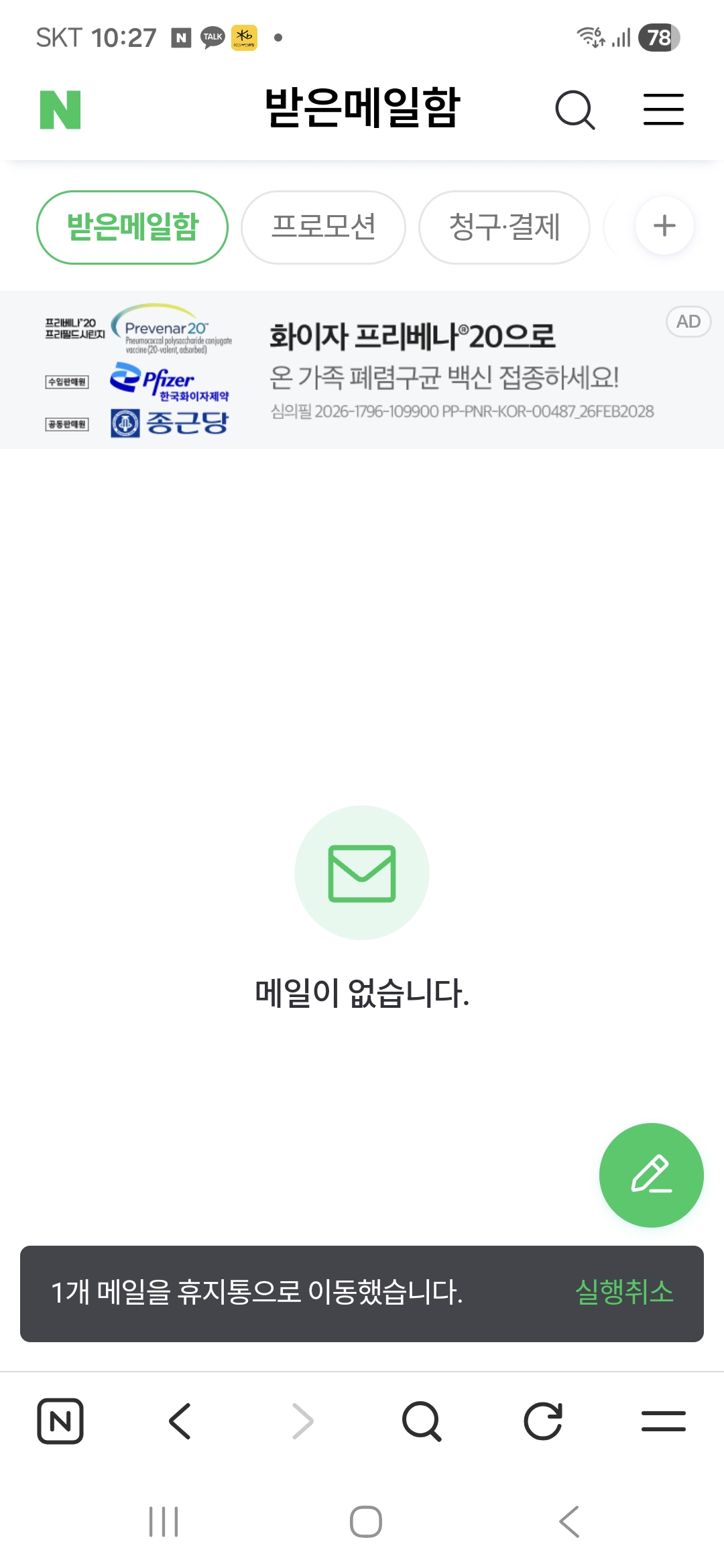Open browser search in bottom toolbar
Screen dimensions: 724x1568
pyautogui.click(x=422, y=1421)
